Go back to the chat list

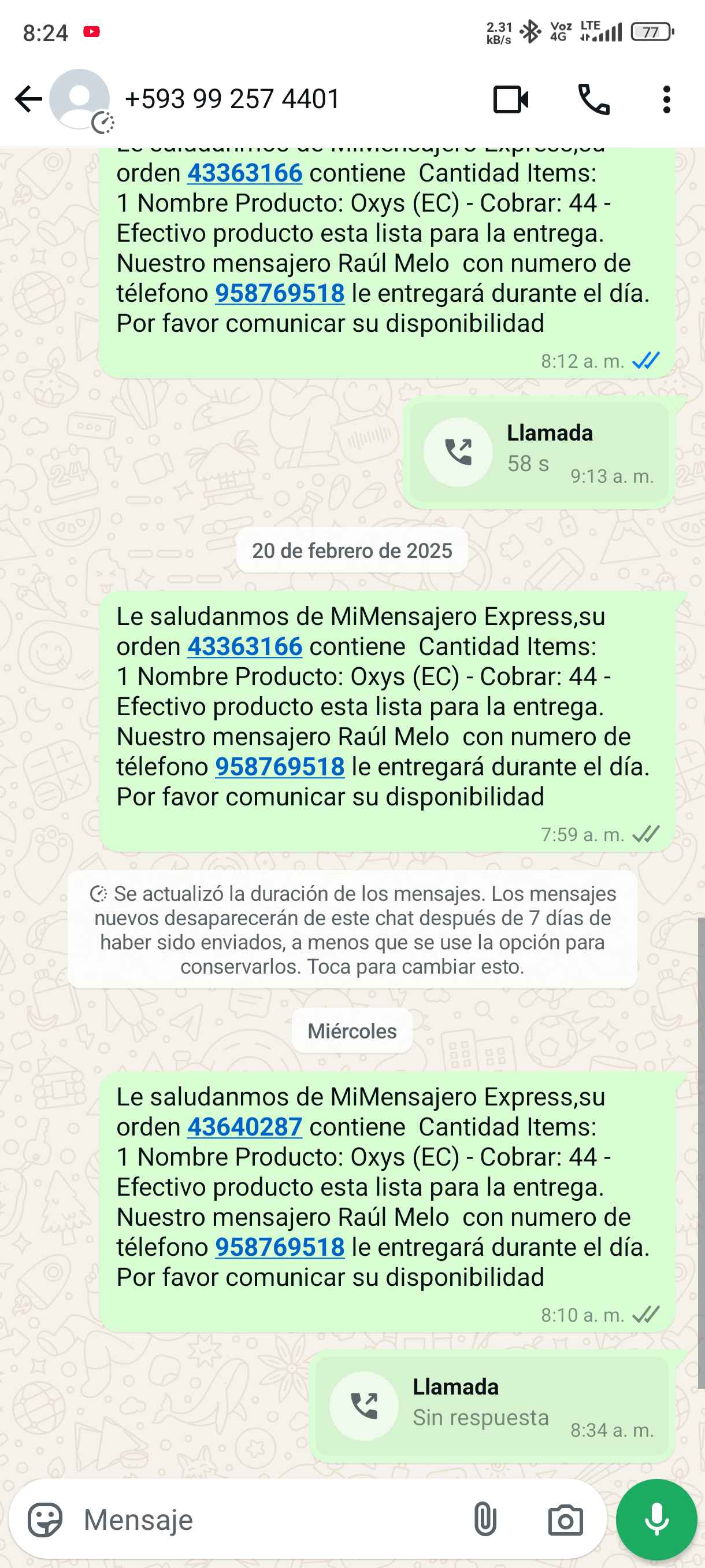pos(28,99)
